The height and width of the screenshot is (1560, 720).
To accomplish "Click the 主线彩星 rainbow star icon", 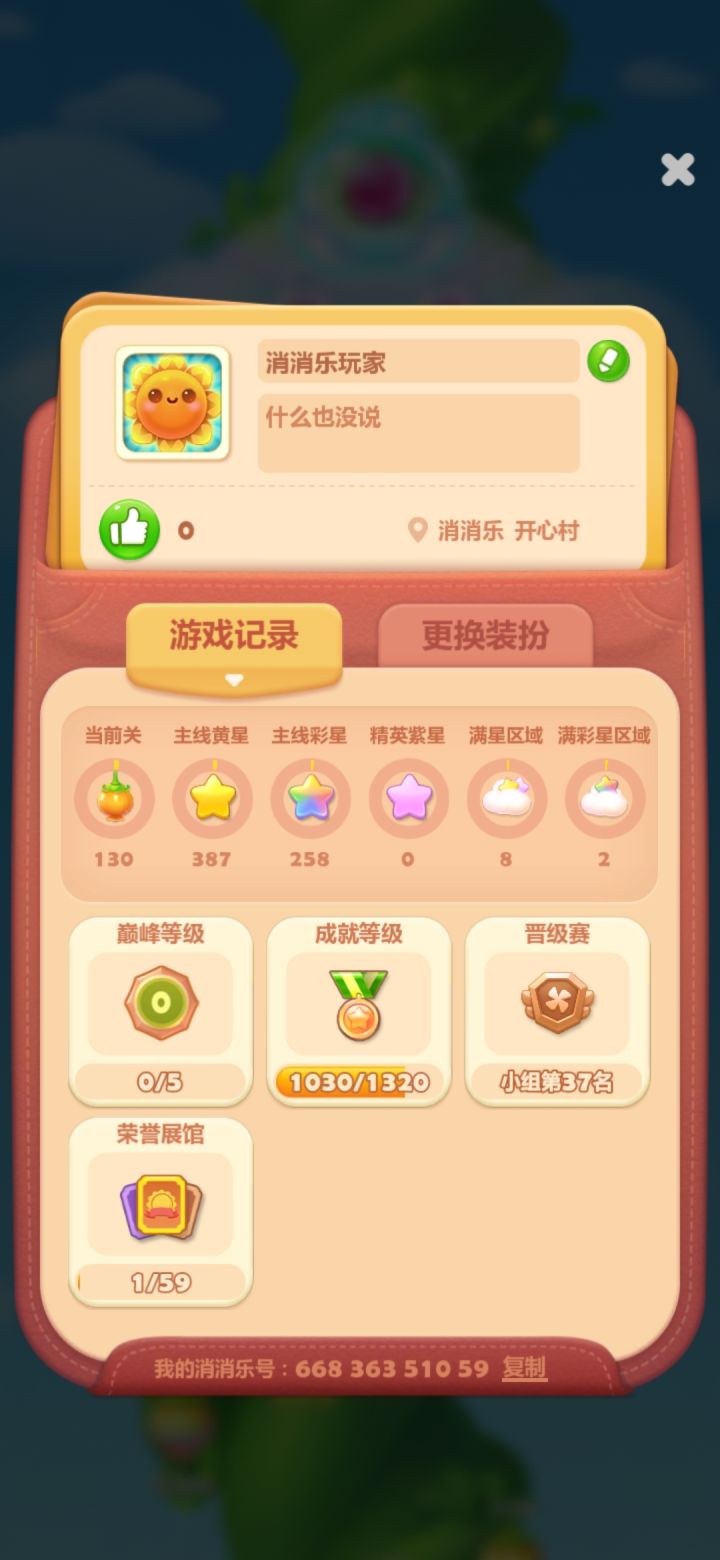I will (x=310, y=797).
